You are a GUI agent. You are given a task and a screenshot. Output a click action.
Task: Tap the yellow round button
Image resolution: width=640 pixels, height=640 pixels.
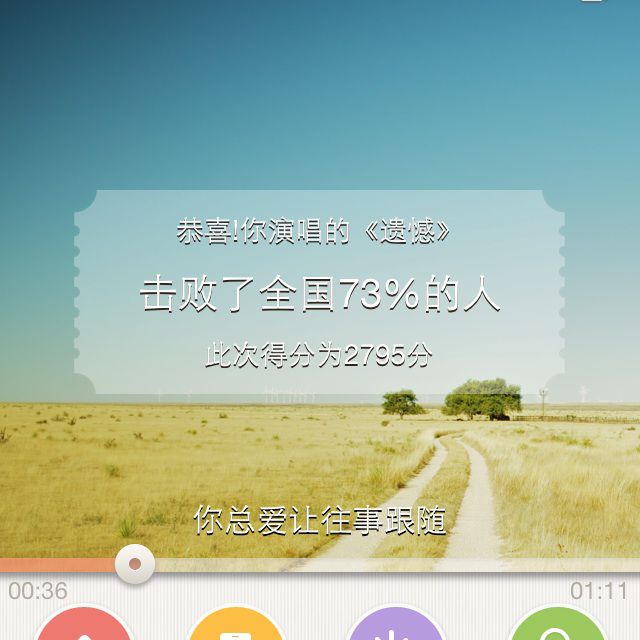[x=237, y=628]
